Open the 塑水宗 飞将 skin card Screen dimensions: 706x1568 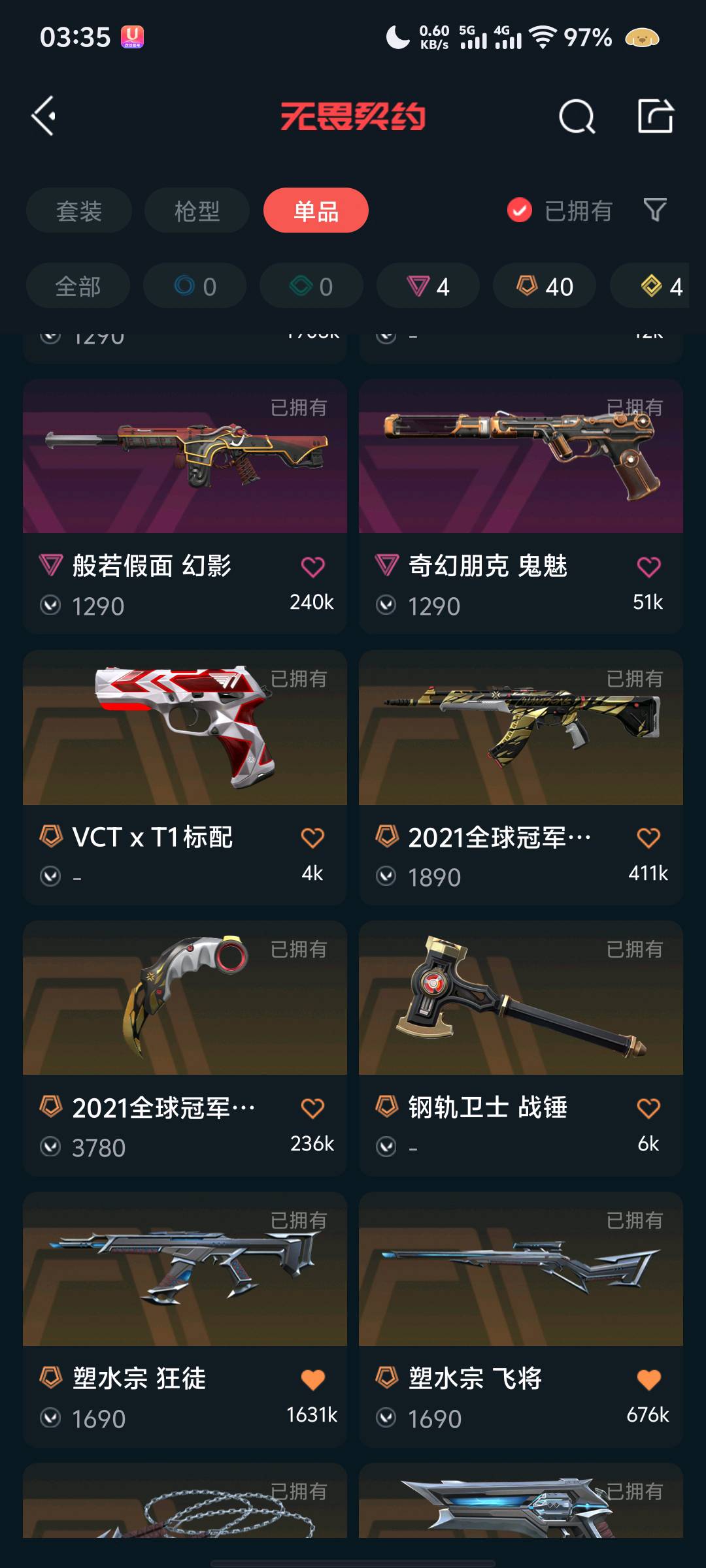coord(521,1319)
